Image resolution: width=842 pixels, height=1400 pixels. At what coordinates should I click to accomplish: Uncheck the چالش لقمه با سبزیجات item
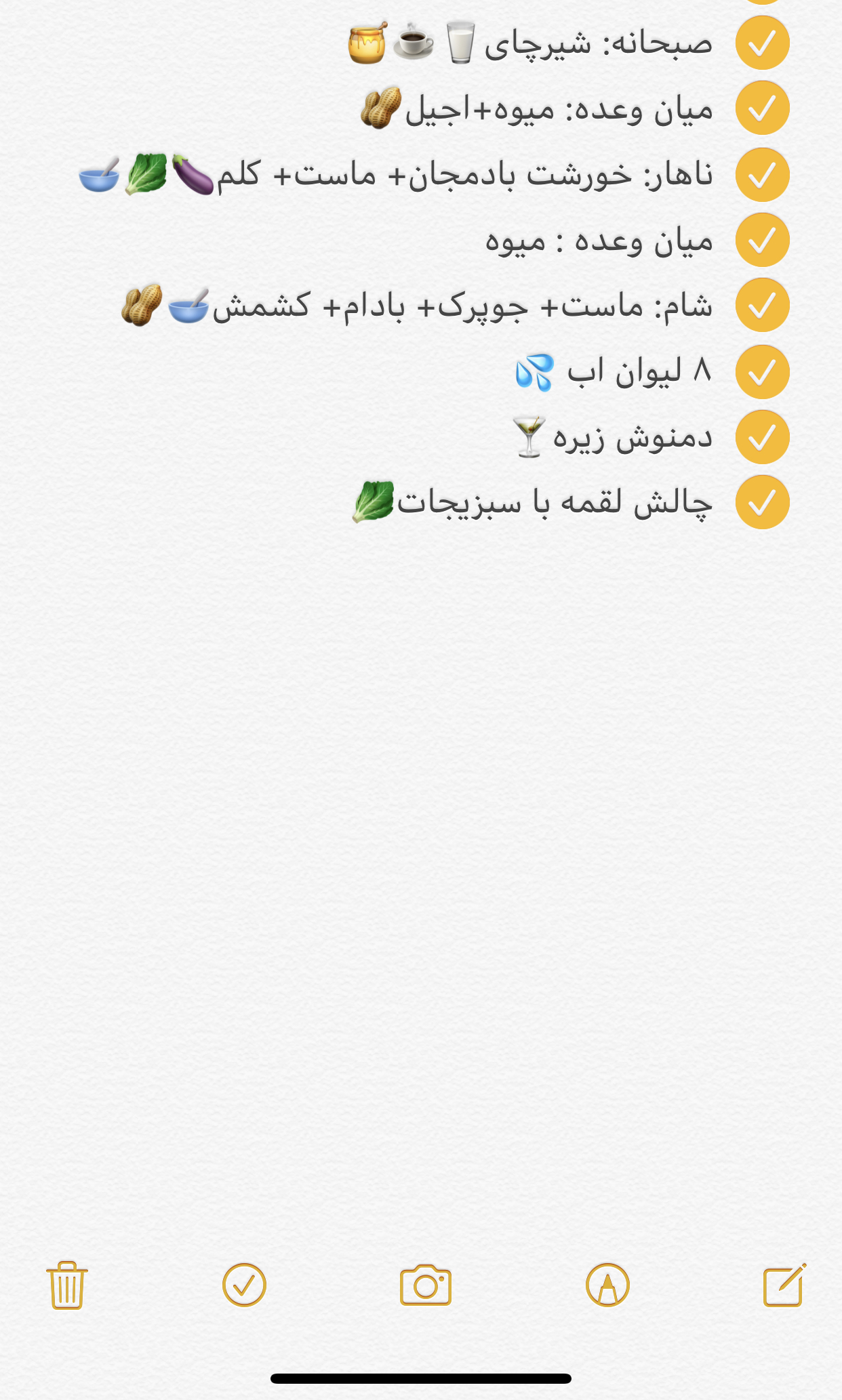click(x=762, y=502)
